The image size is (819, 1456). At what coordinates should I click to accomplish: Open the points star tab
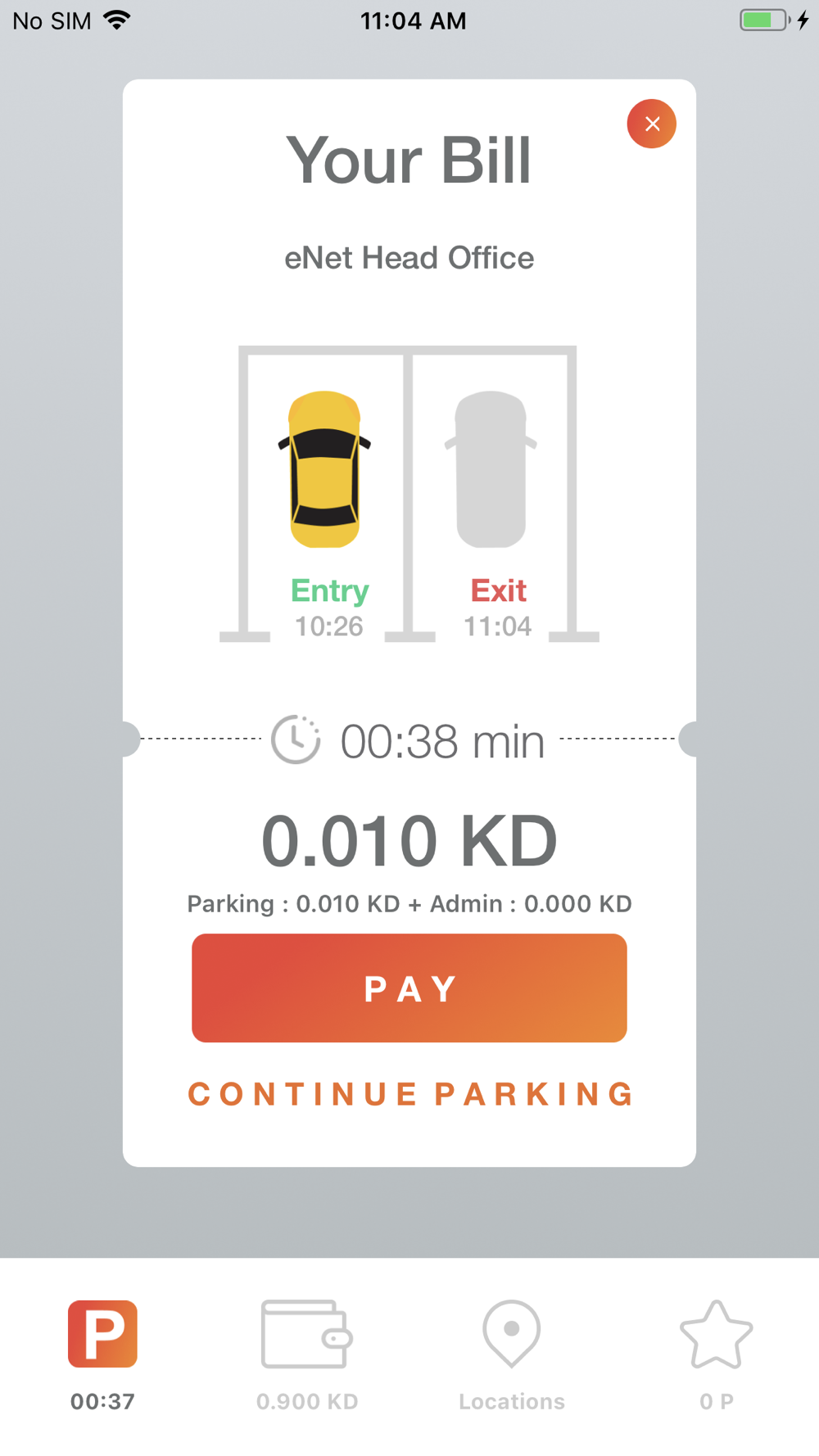(717, 1355)
